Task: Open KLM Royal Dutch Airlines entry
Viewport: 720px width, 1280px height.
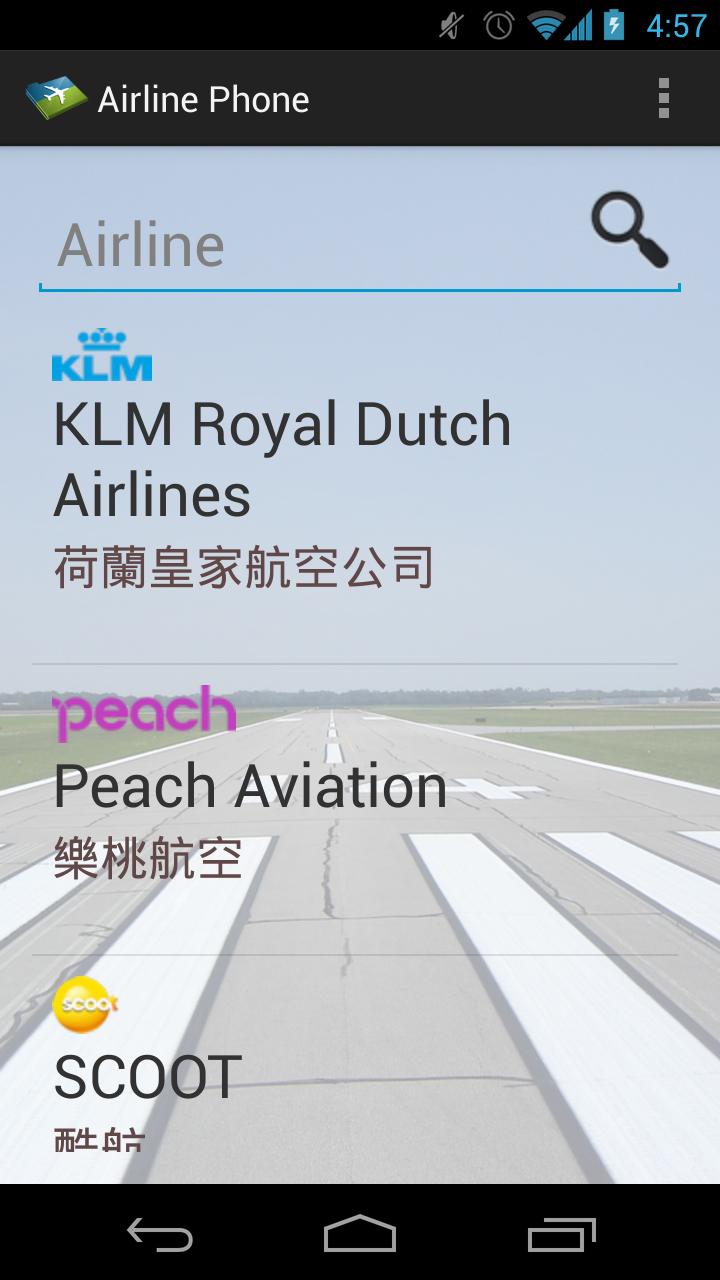Action: click(x=283, y=460)
